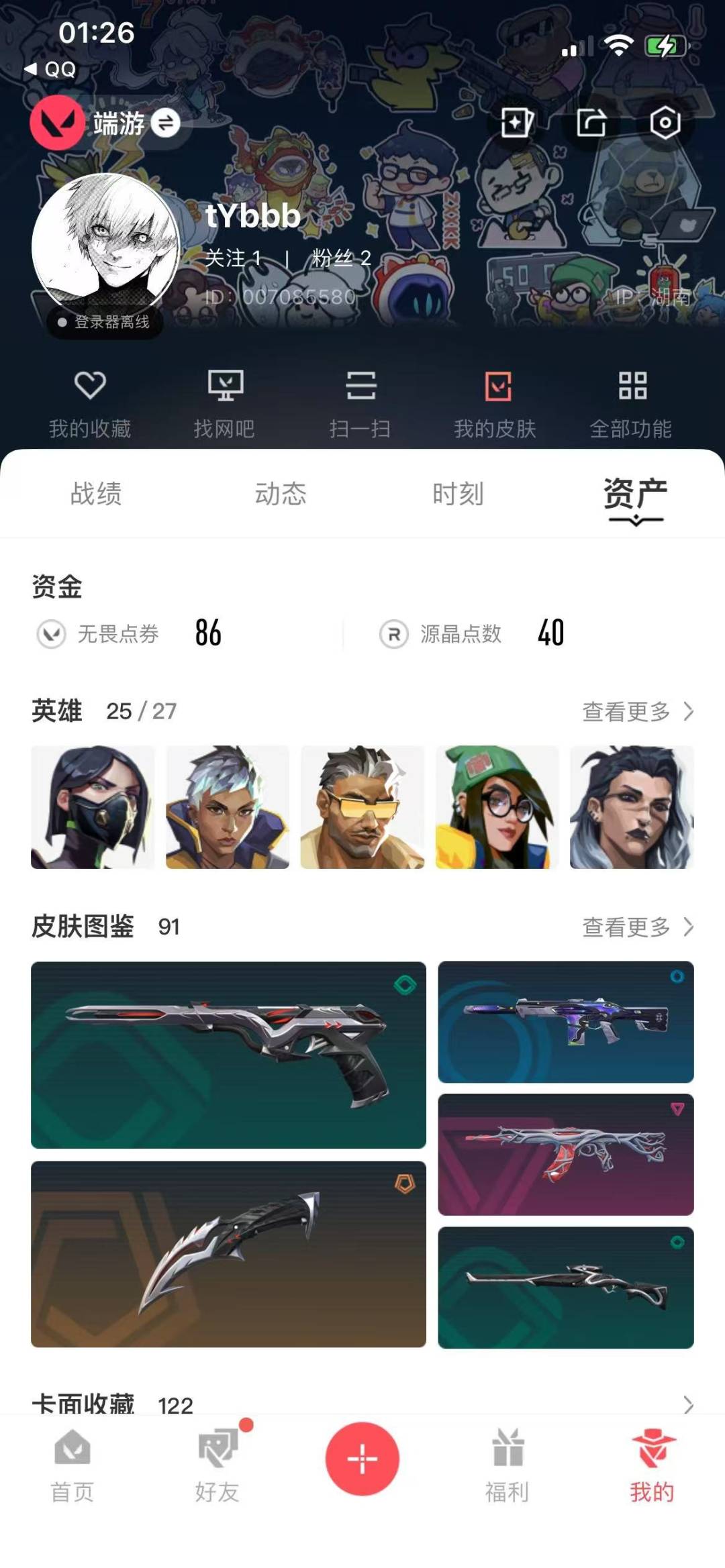Switch to the 时刻 tab
Image resolution: width=725 pixels, height=1568 pixels.
458,494
